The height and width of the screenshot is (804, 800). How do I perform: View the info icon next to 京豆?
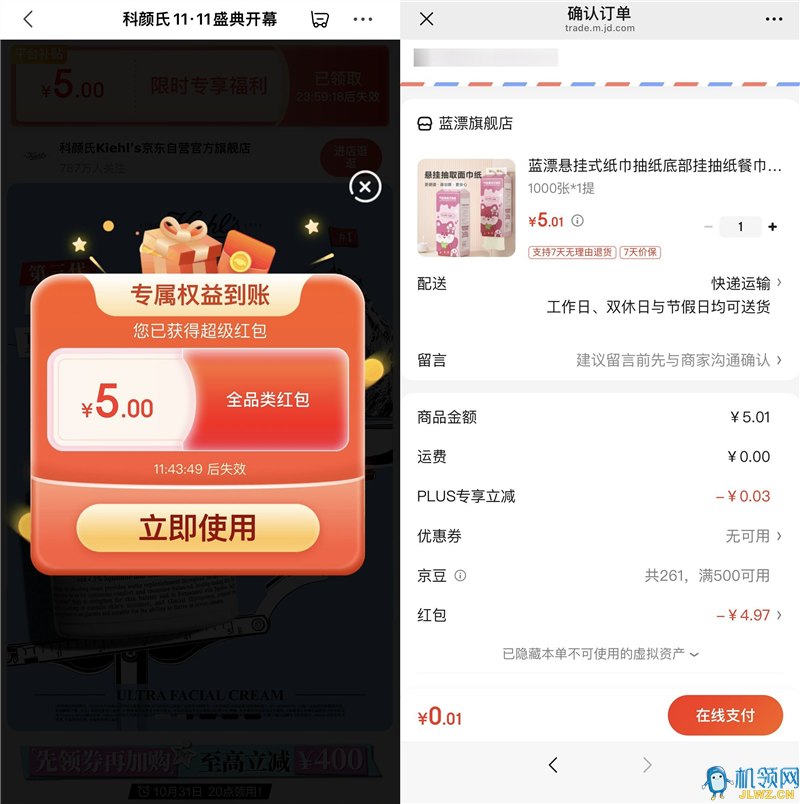(x=460, y=576)
